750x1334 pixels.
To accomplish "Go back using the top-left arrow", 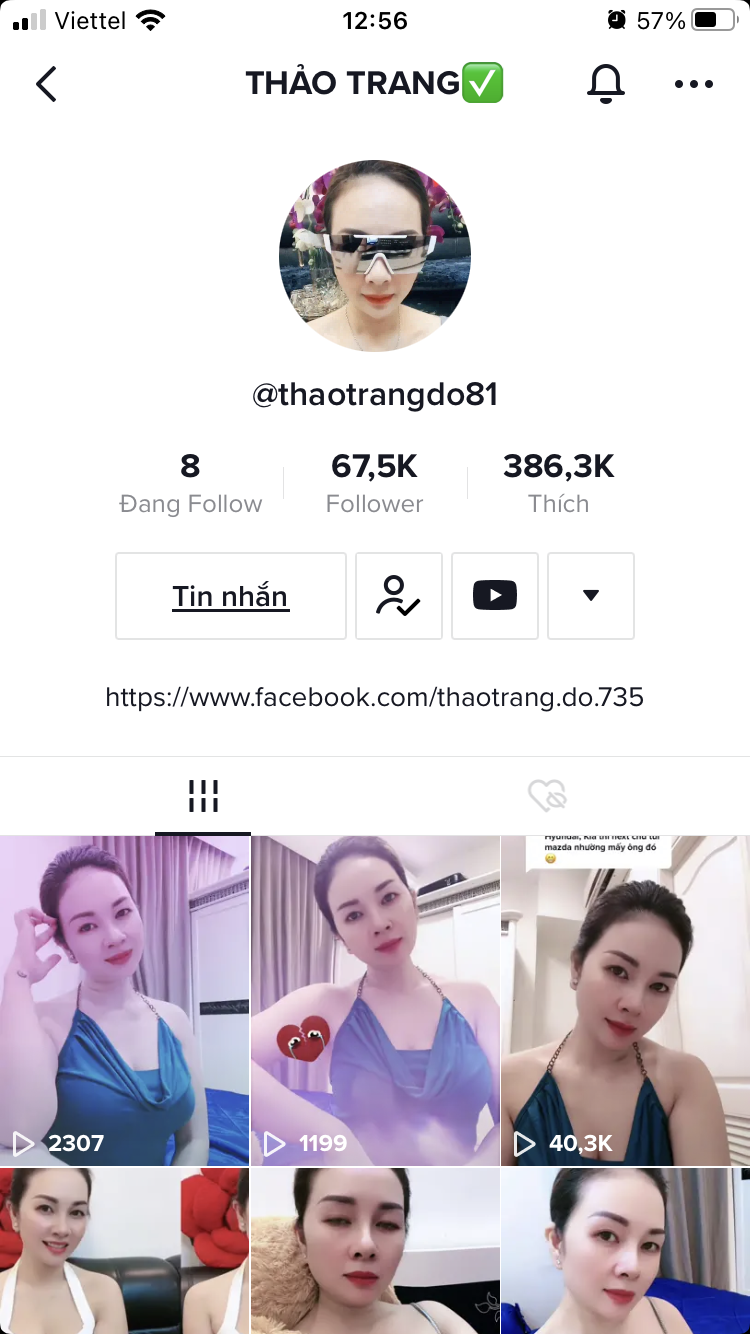I will click(46, 84).
